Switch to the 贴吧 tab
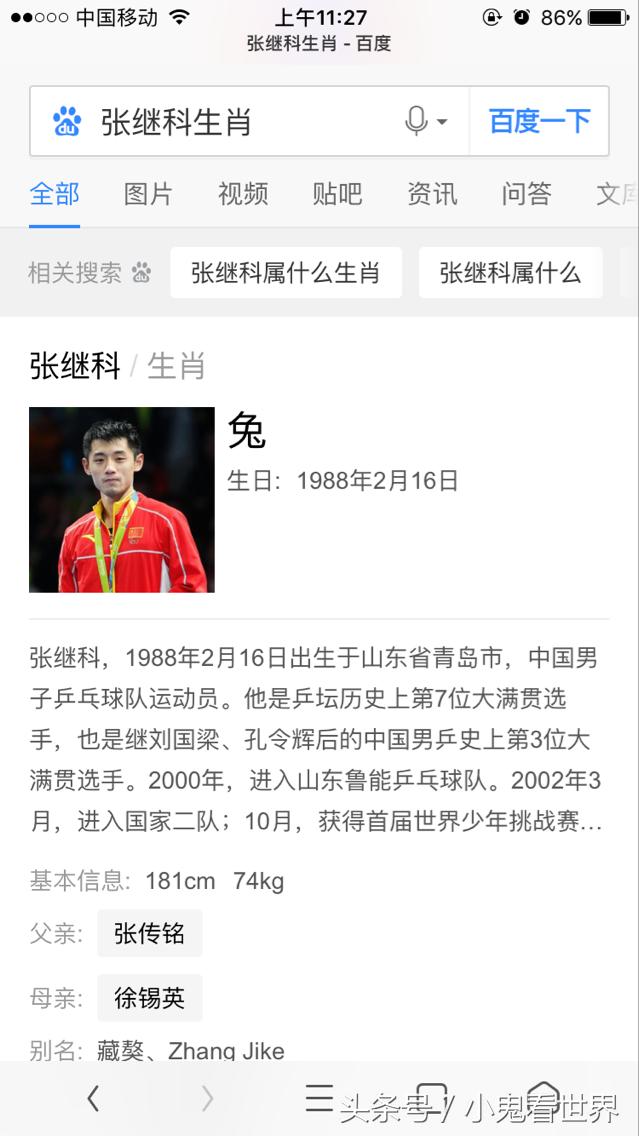 click(337, 194)
